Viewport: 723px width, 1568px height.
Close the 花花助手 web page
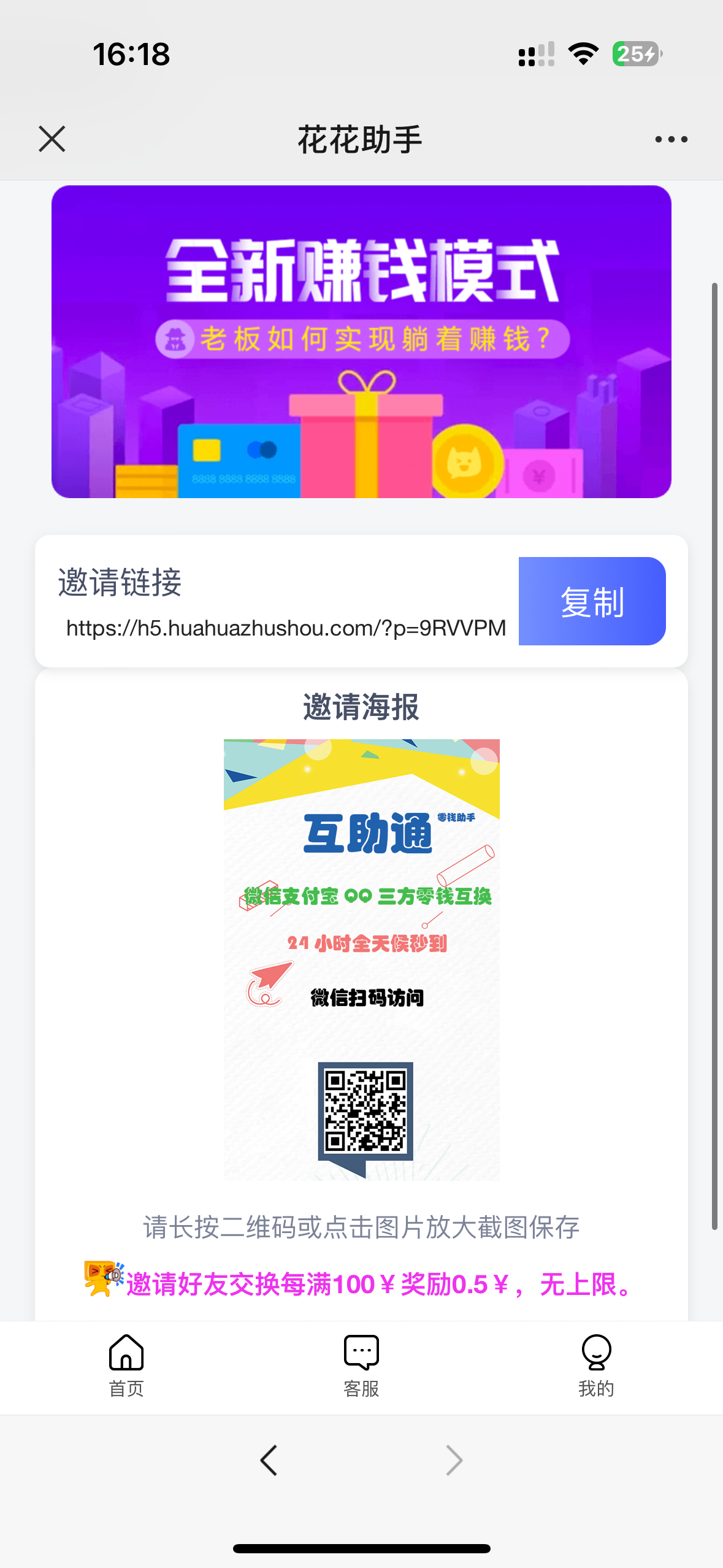coord(52,139)
